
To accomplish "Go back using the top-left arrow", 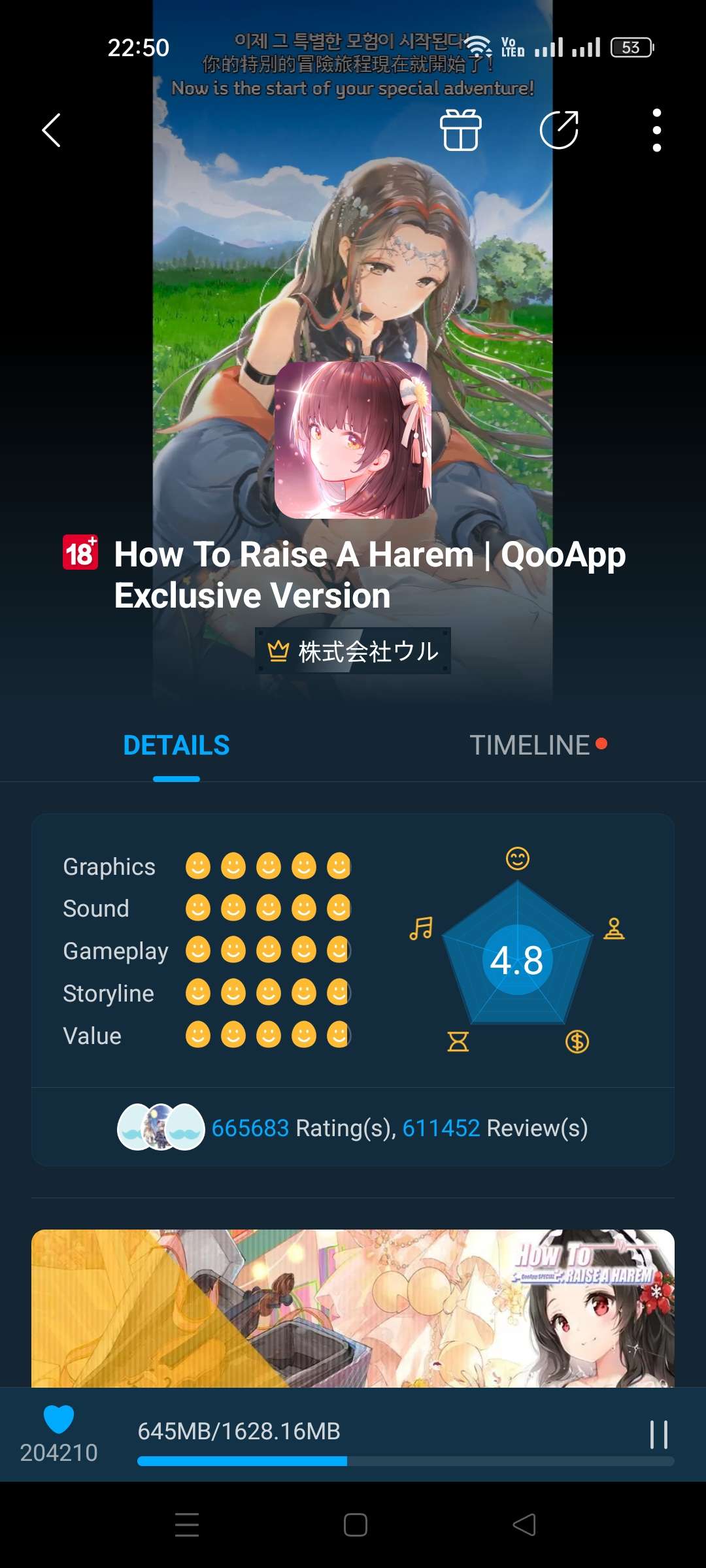I will coord(52,130).
